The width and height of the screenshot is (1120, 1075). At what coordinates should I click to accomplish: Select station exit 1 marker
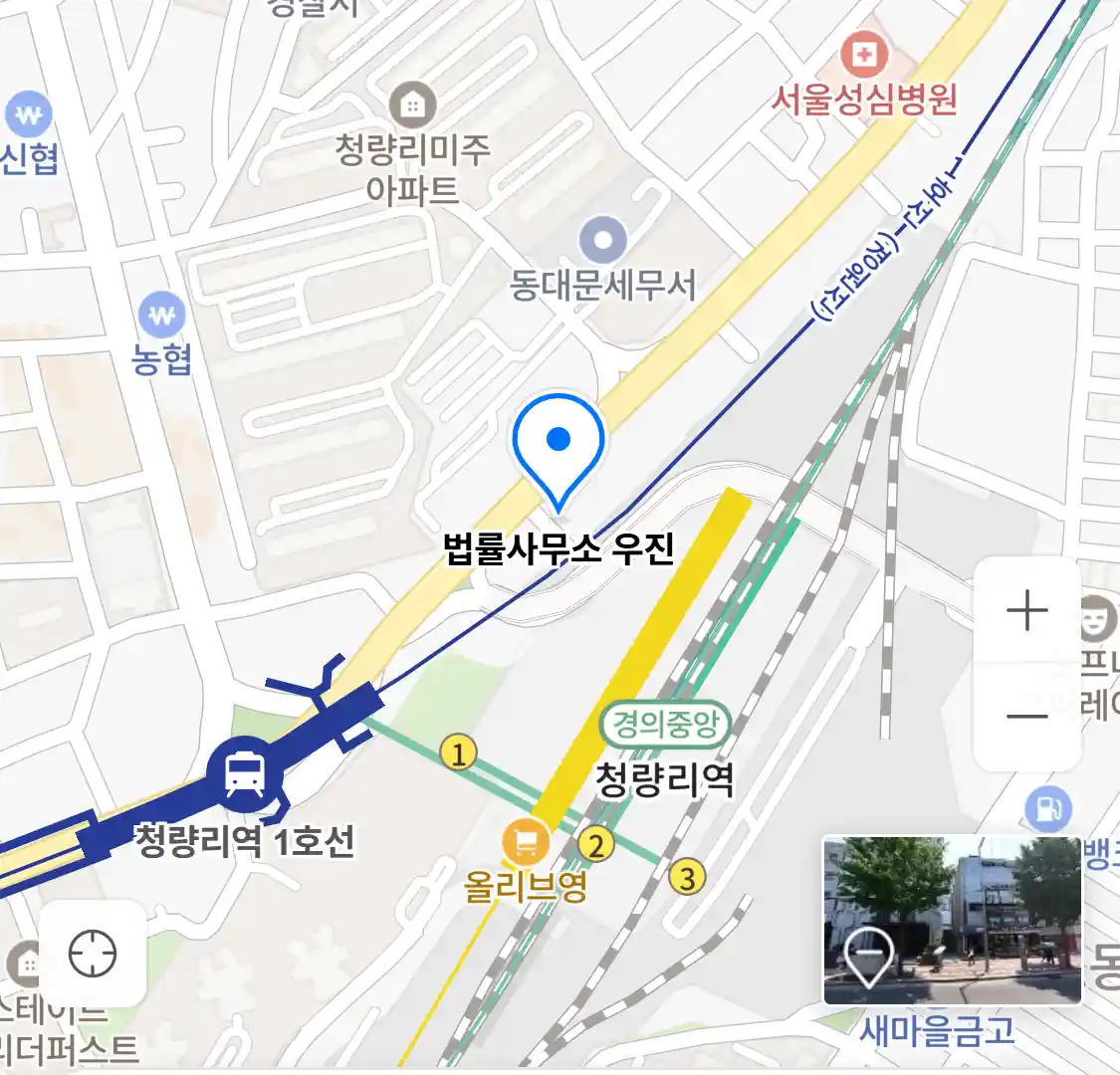click(458, 753)
